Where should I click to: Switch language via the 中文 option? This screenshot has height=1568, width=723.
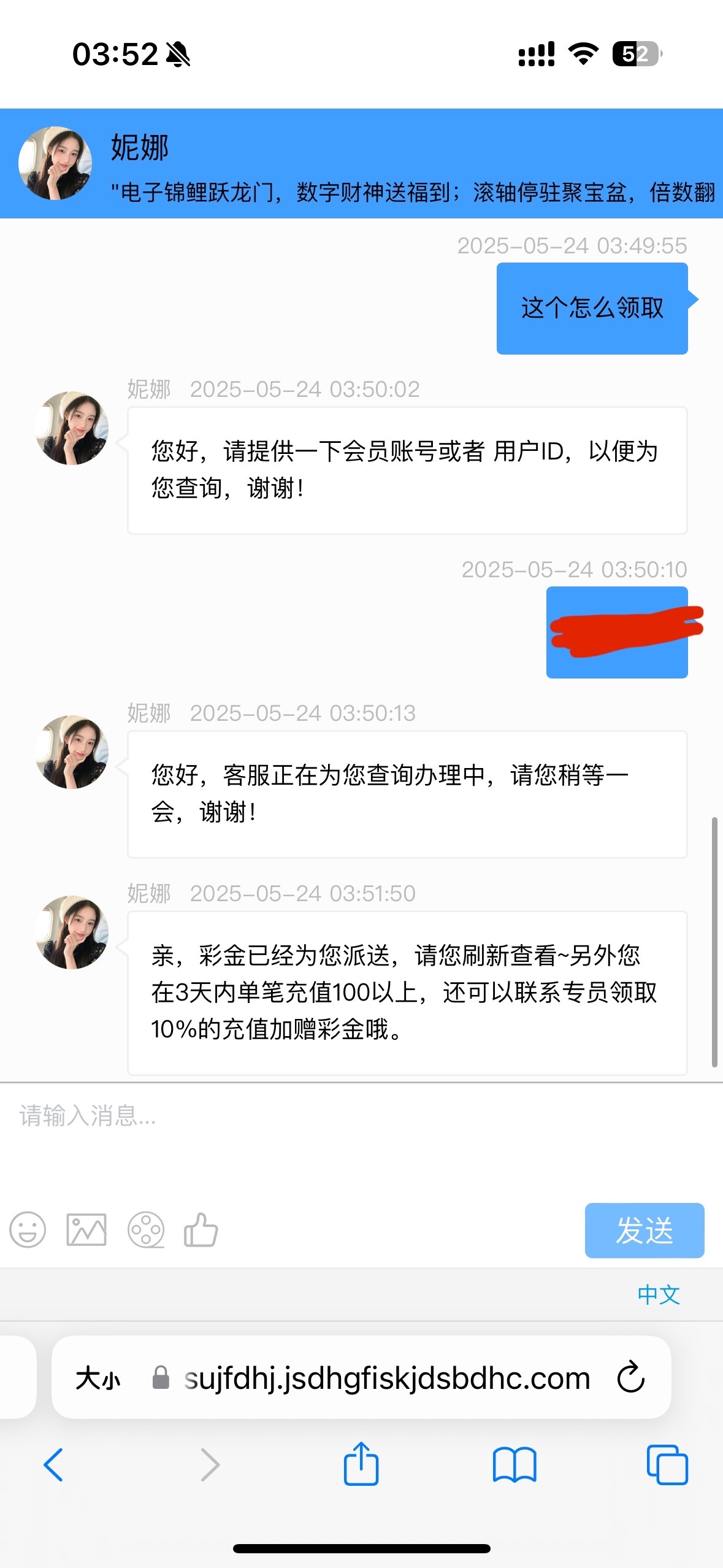659,1294
